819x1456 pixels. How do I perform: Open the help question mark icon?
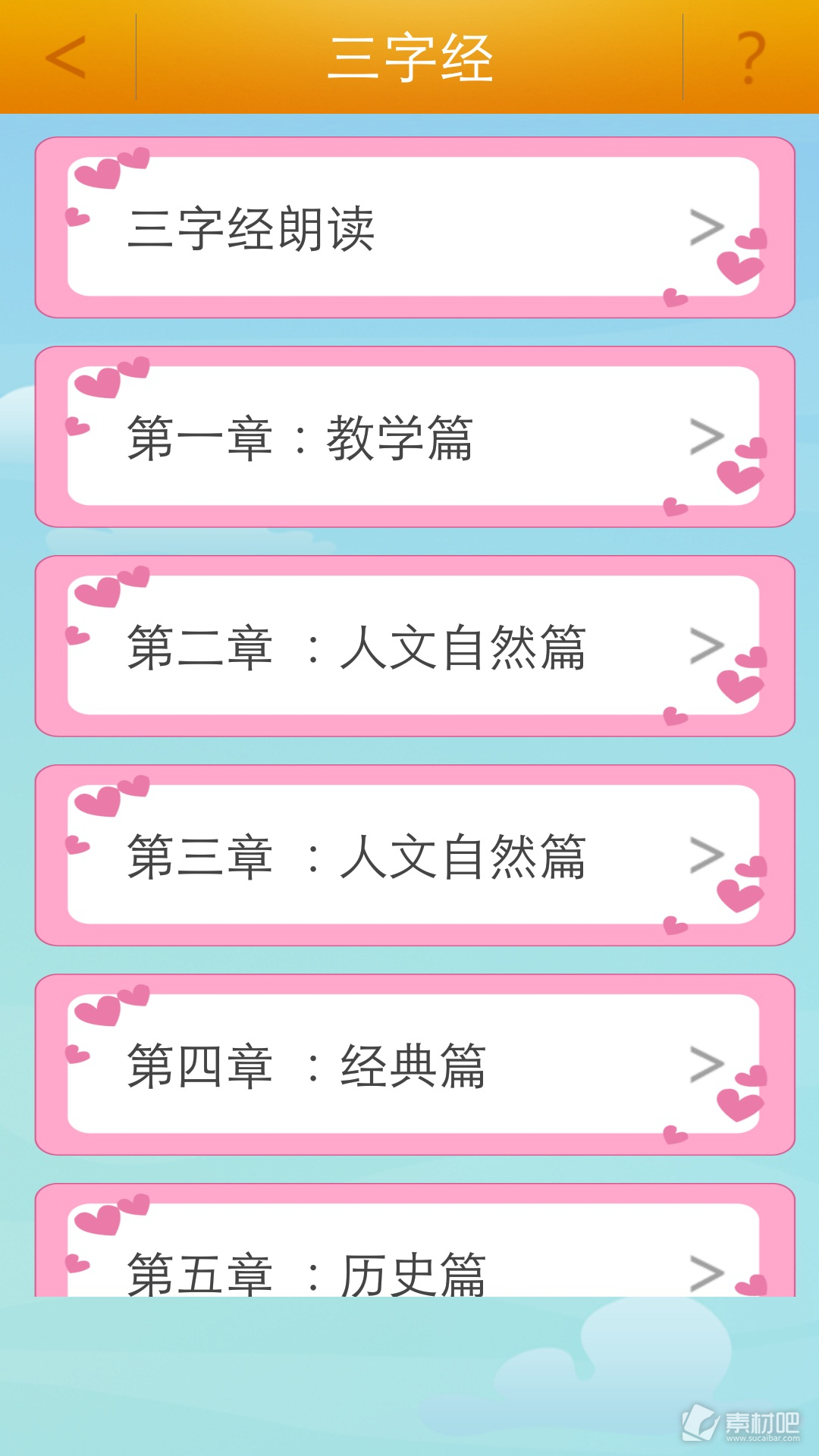click(x=751, y=57)
